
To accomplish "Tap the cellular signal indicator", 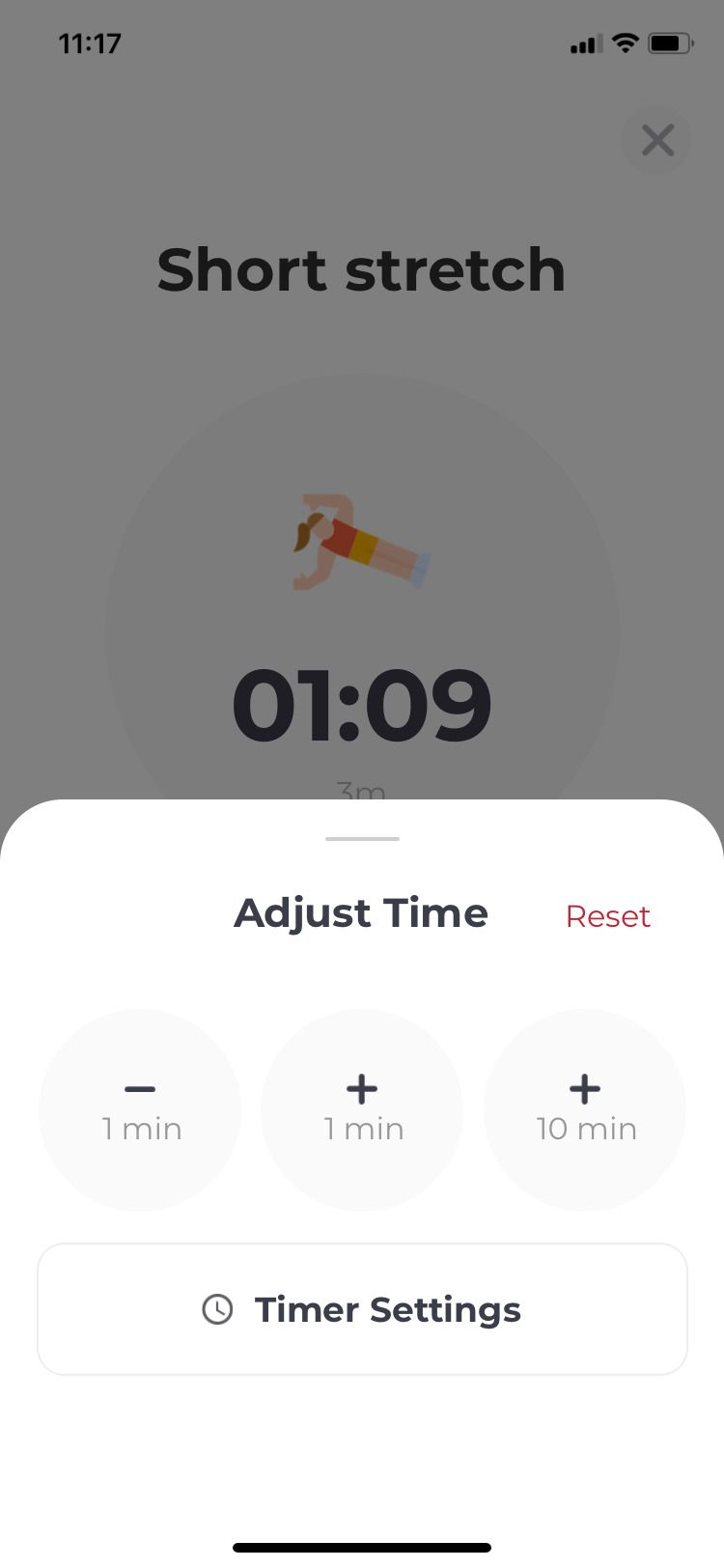I will (x=582, y=43).
